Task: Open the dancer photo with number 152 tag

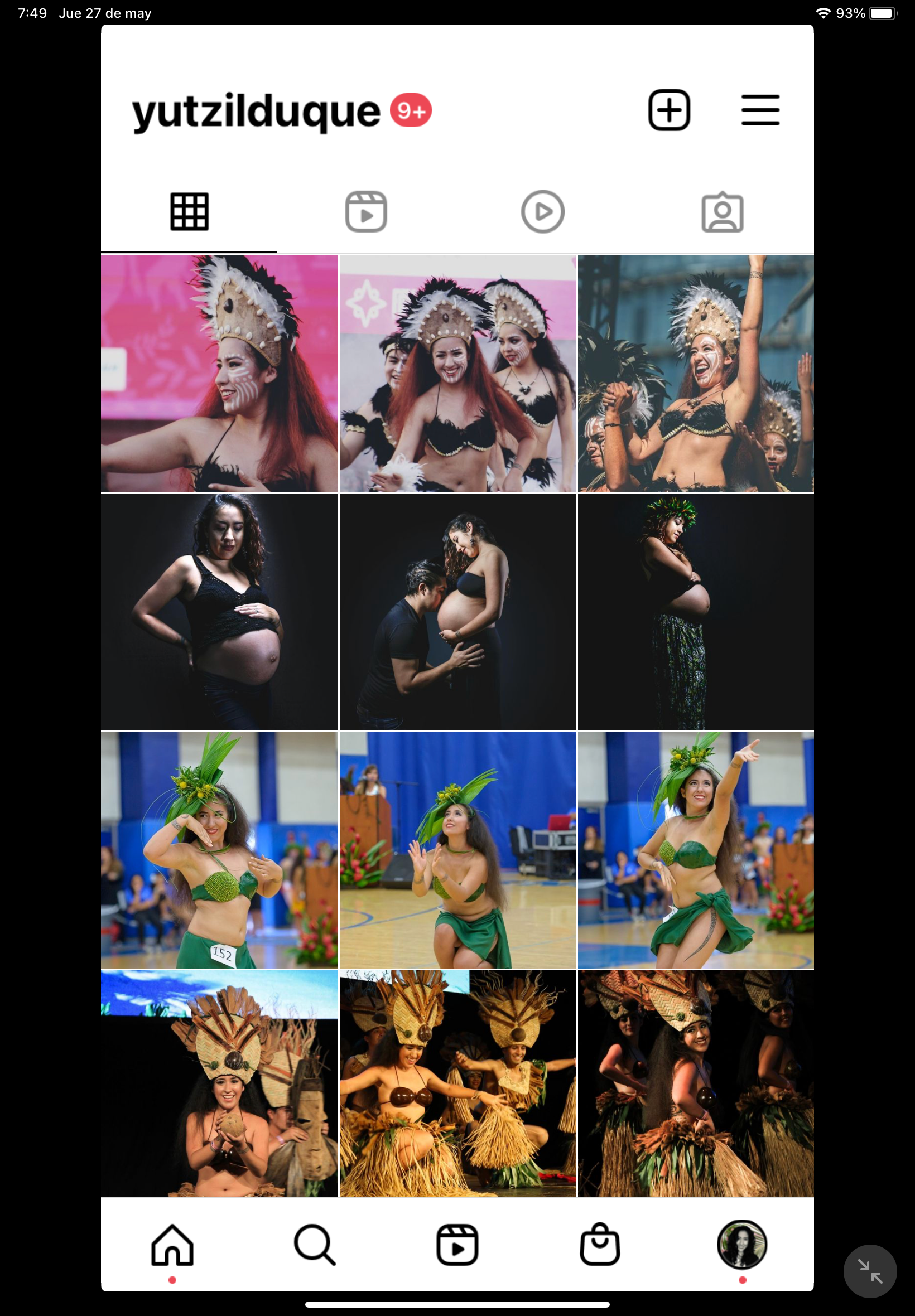Action: pos(219,850)
